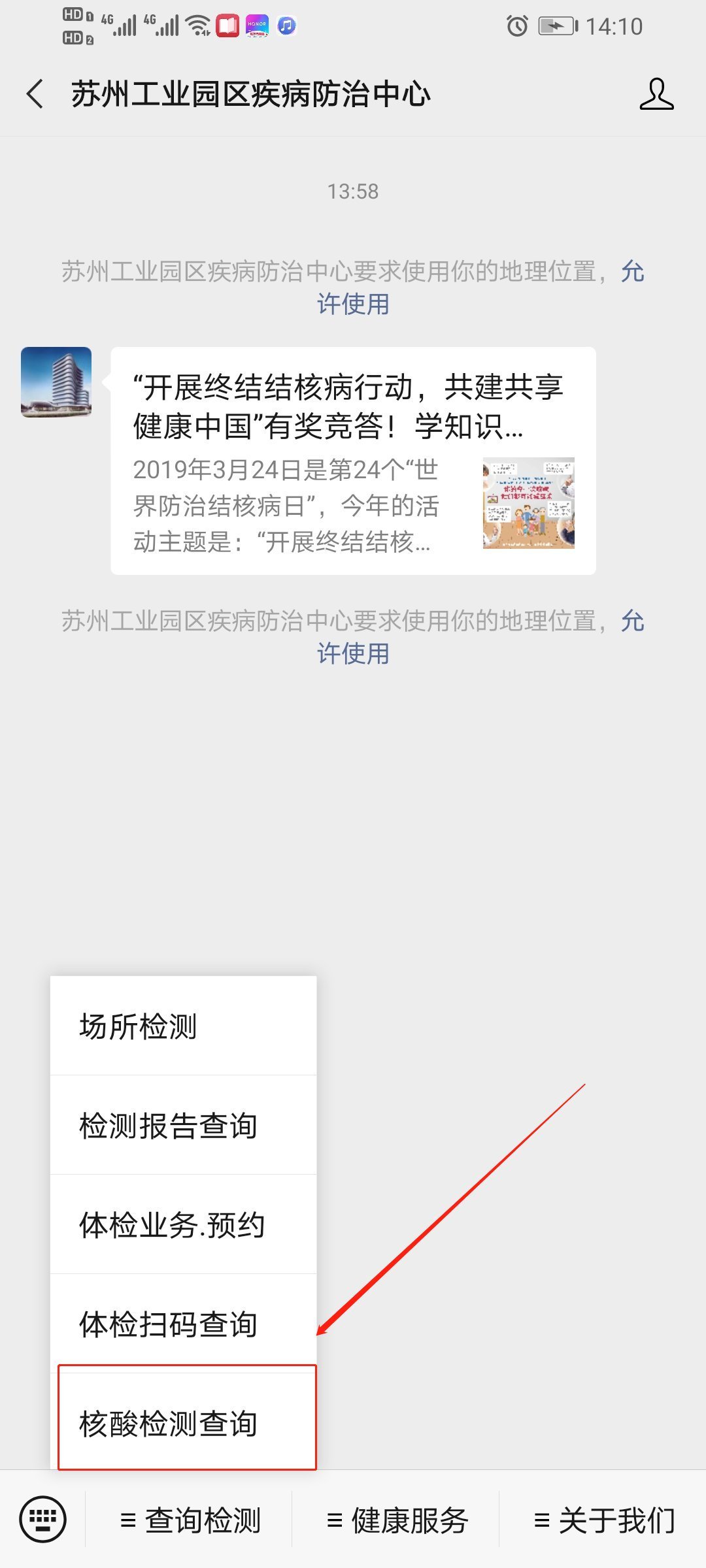Select 场所检测 from the popup menu
Image resolution: width=706 pixels, height=1568 pixels.
pos(183,1026)
